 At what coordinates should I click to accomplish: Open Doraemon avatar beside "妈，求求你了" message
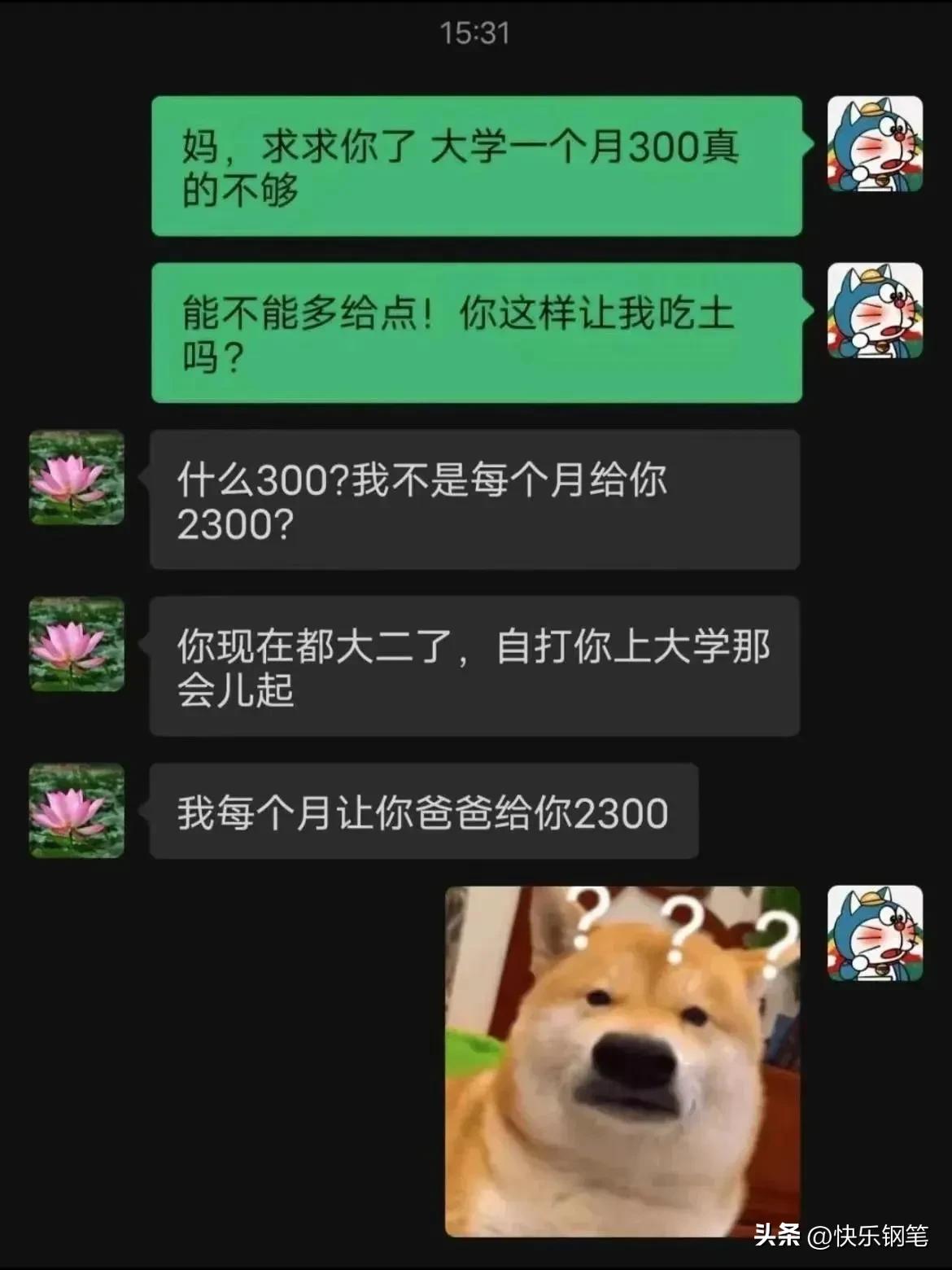[x=875, y=144]
